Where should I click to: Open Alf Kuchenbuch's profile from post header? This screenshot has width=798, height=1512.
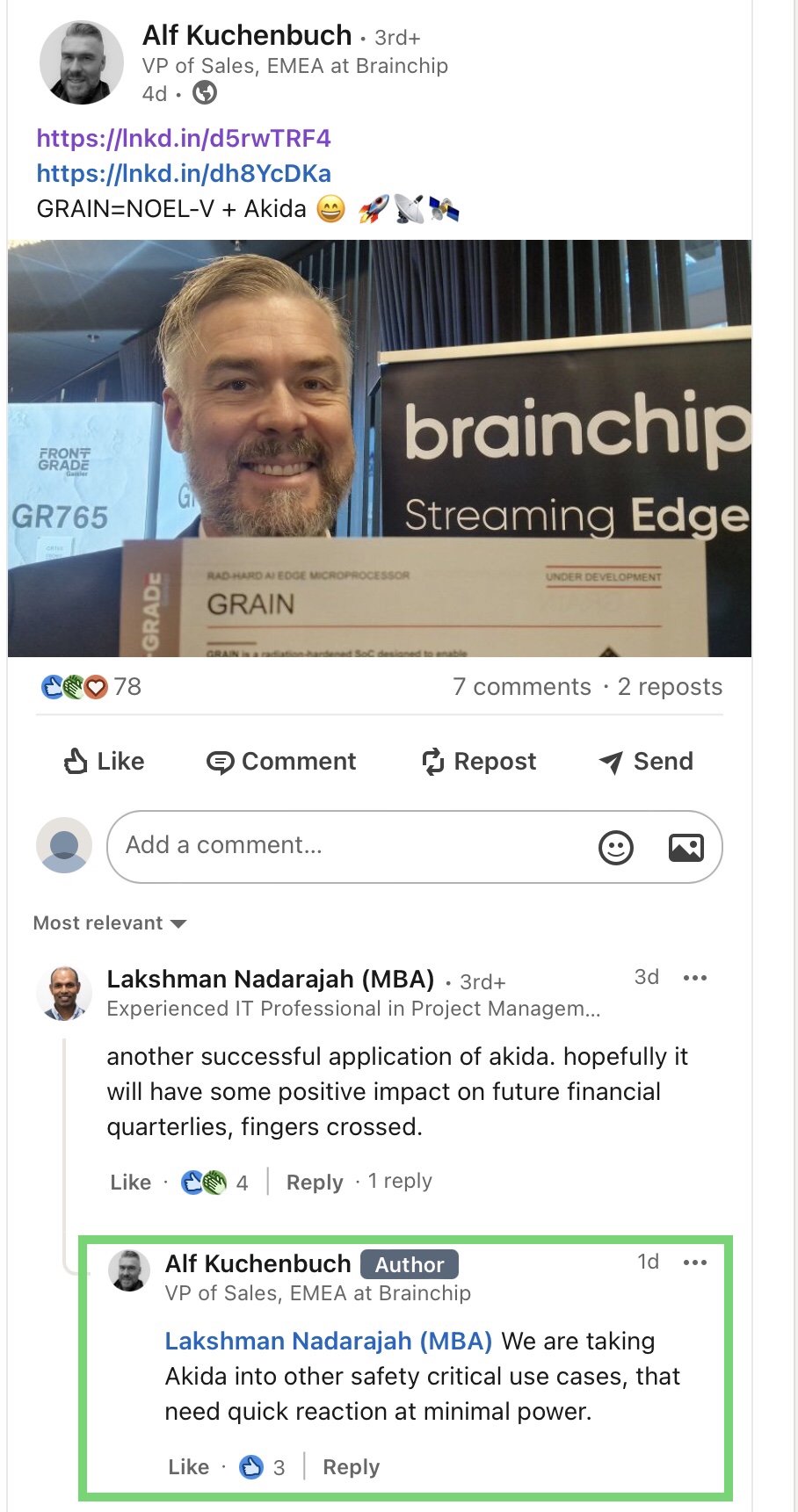point(247,36)
